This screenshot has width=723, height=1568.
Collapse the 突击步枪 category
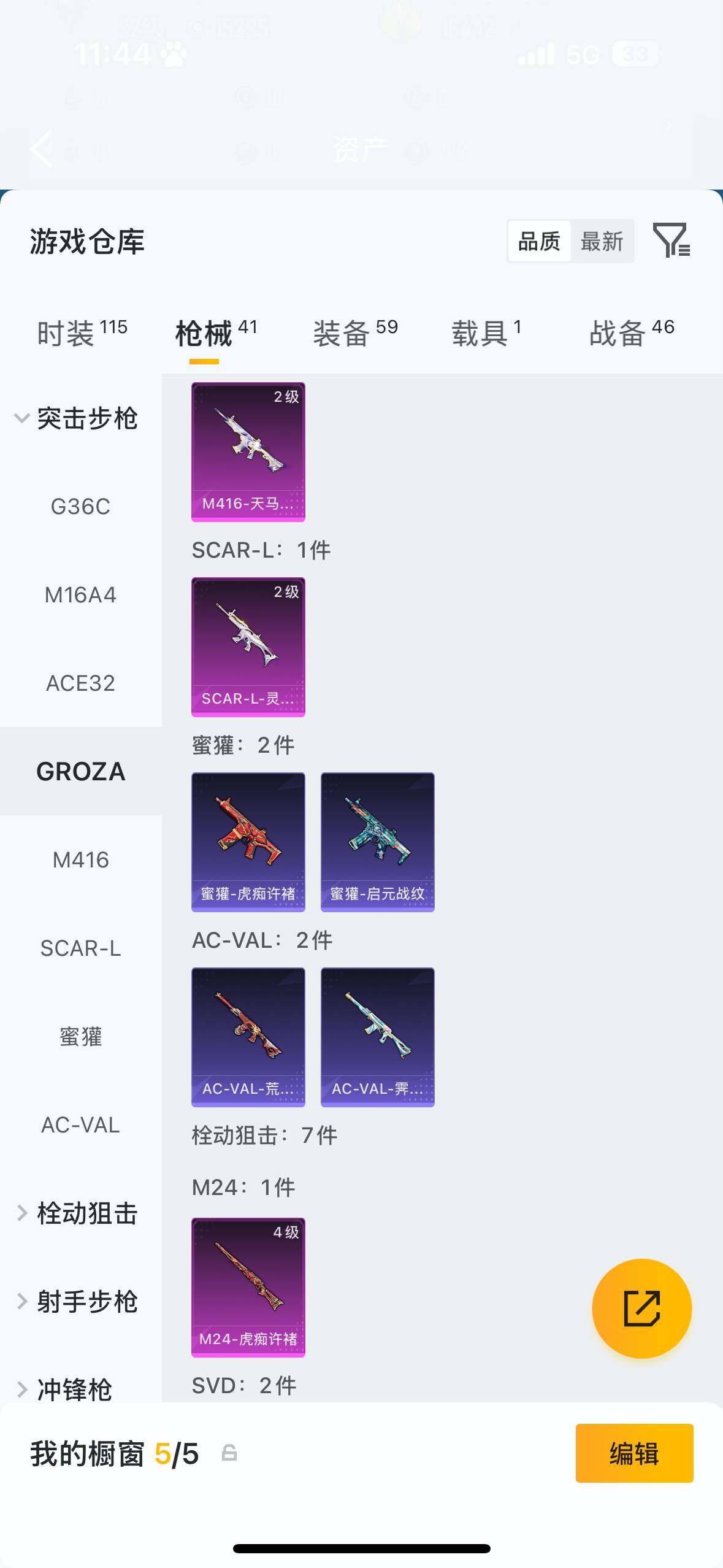point(88,418)
